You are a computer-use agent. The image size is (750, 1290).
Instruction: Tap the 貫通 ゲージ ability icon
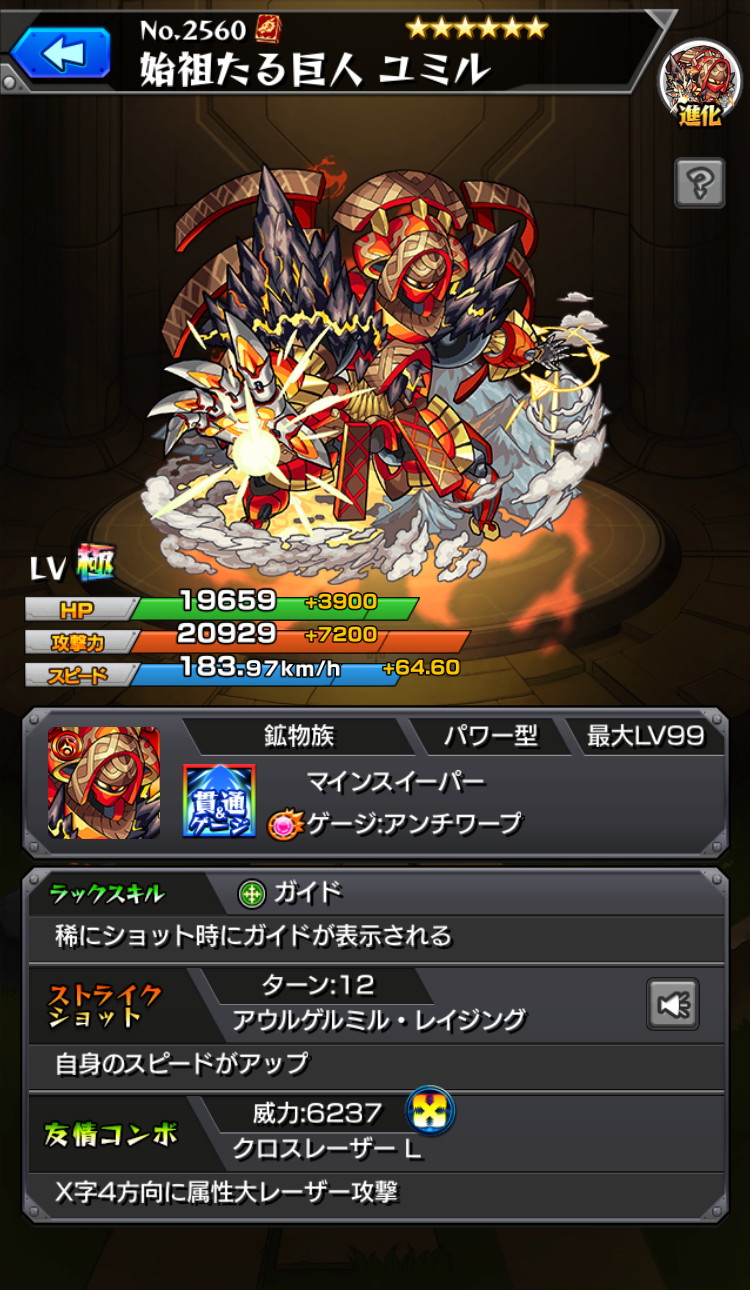click(x=219, y=800)
